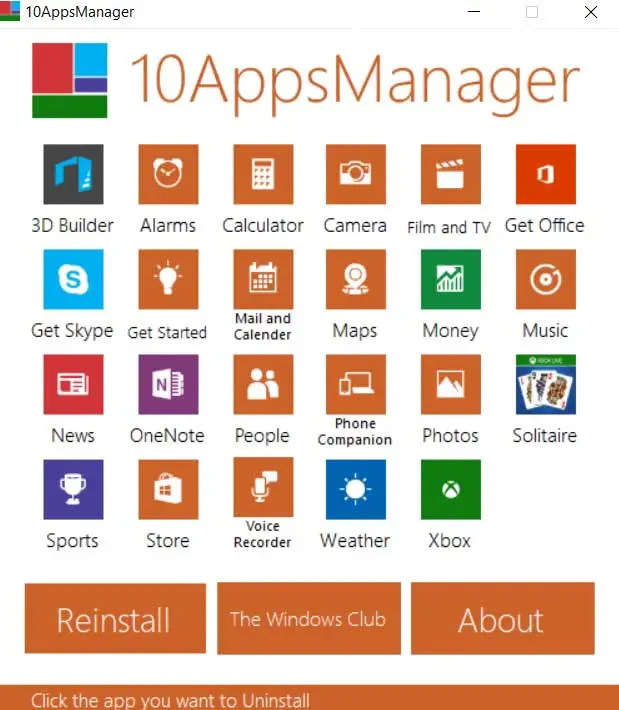619x710 pixels.
Task: Select the 3D Builder app tile
Action: pos(73,175)
